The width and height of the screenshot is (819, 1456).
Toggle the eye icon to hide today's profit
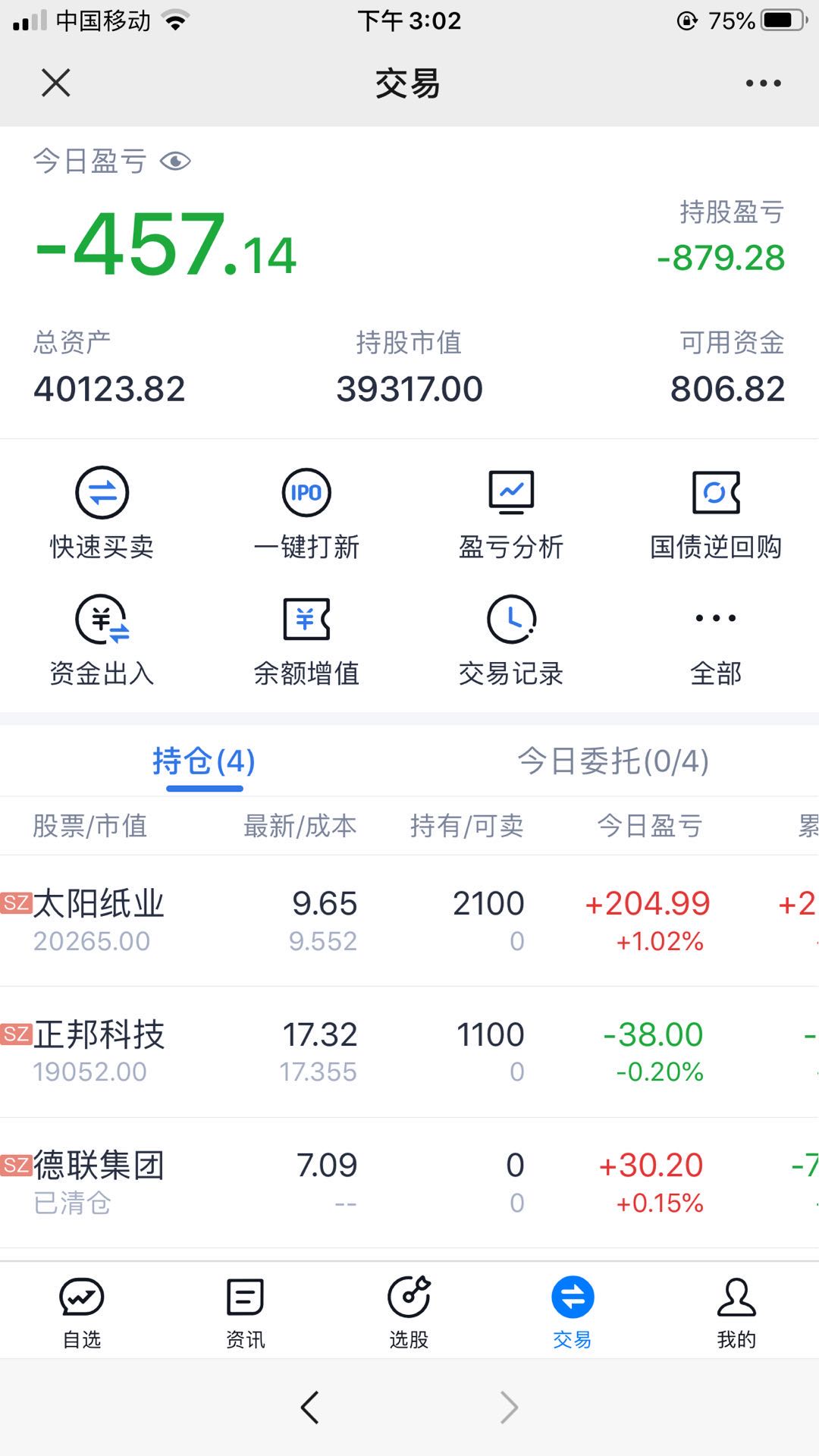[176, 160]
